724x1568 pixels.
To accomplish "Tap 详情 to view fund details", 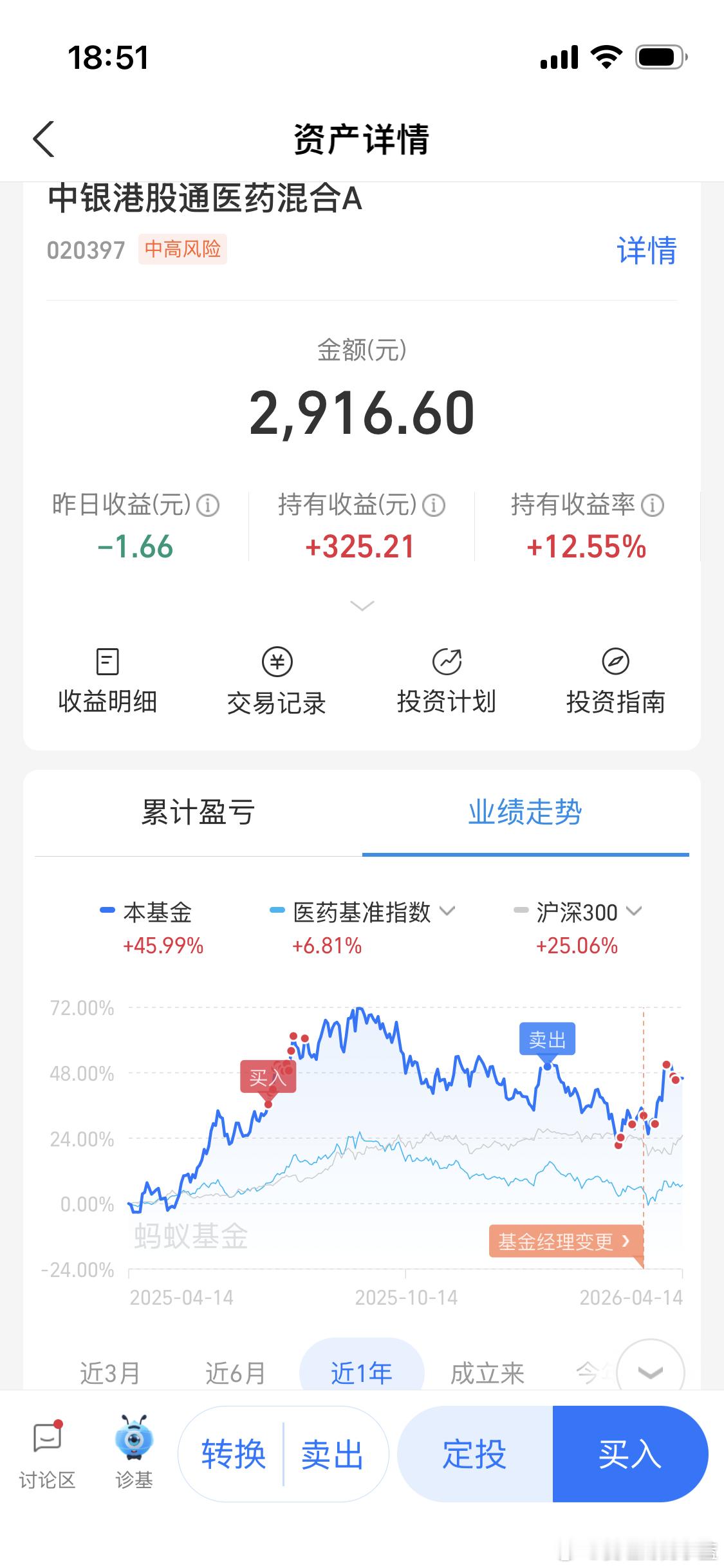I will (646, 251).
